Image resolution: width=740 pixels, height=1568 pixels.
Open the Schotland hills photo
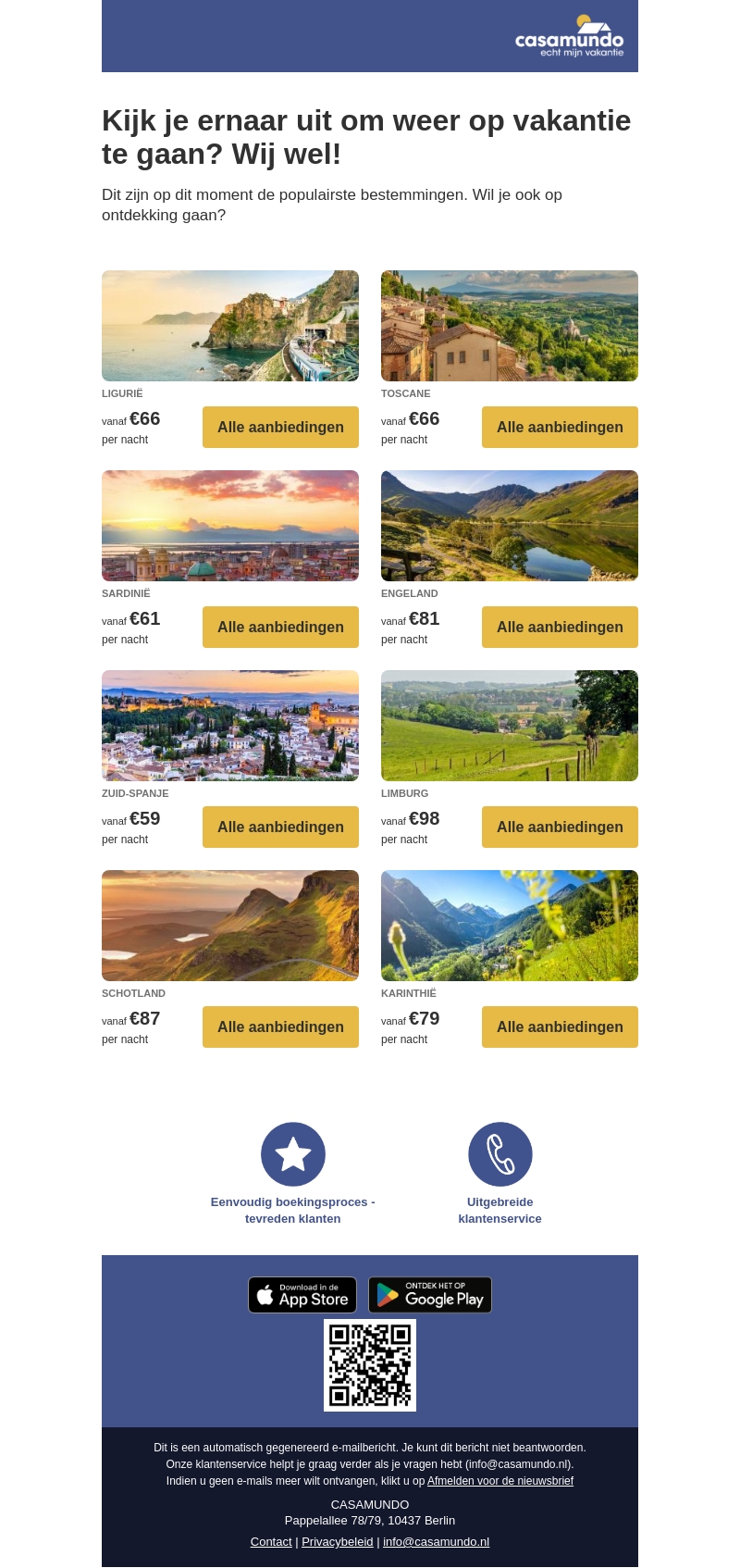click(x=230, y=926)
